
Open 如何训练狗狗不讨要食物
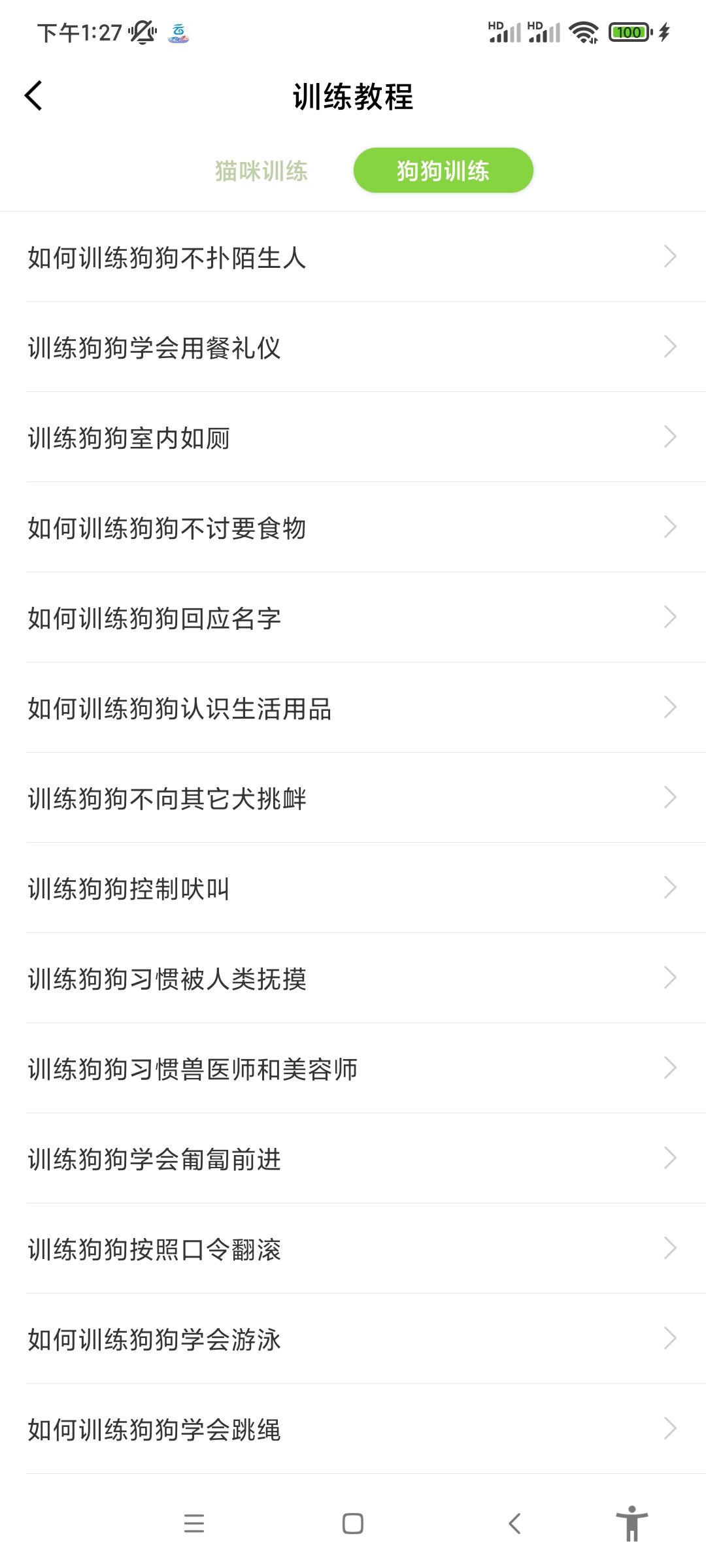coord(353,528)
